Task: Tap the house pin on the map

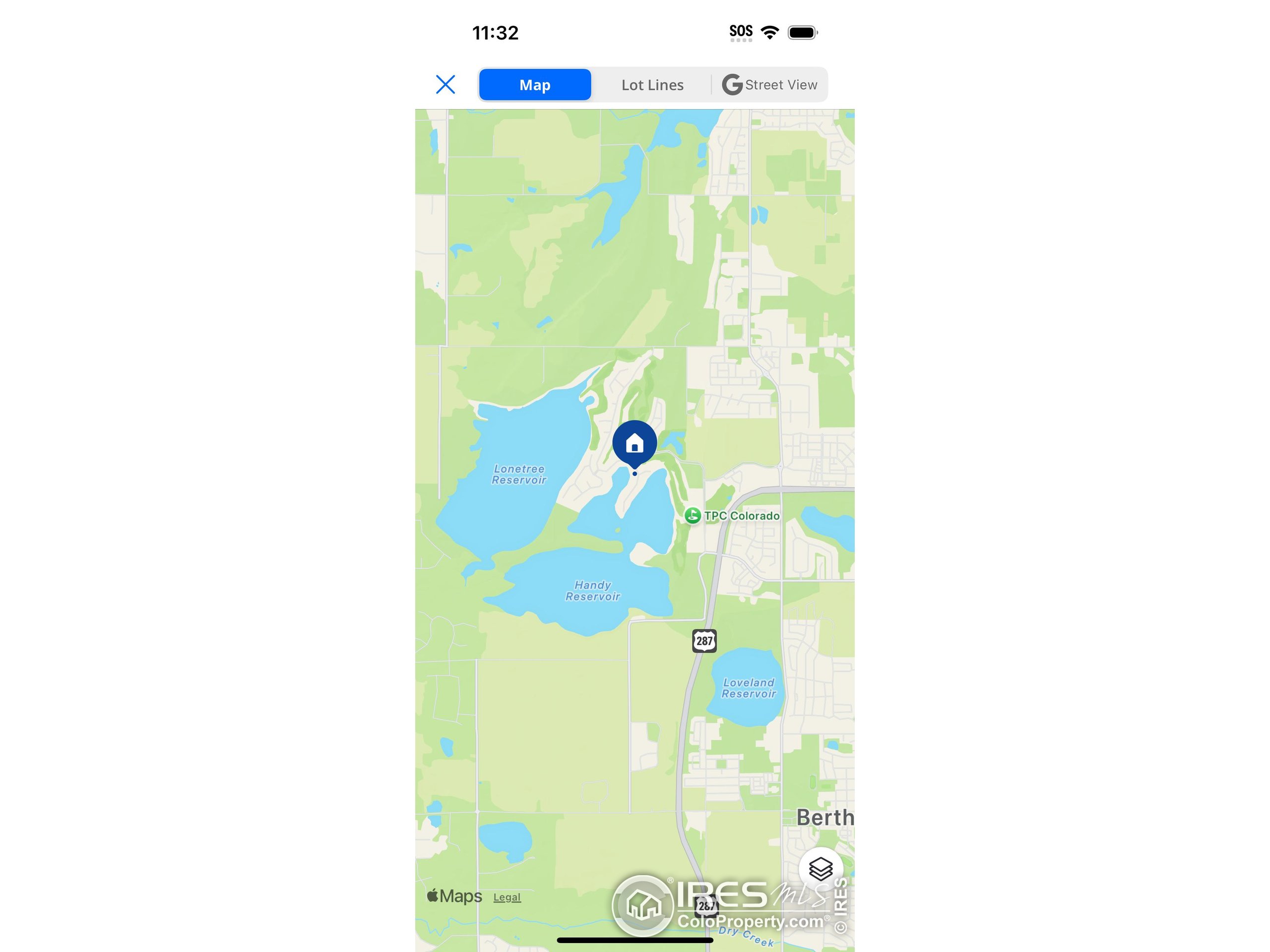Action: pyautogui.click(x=634, y=444)
